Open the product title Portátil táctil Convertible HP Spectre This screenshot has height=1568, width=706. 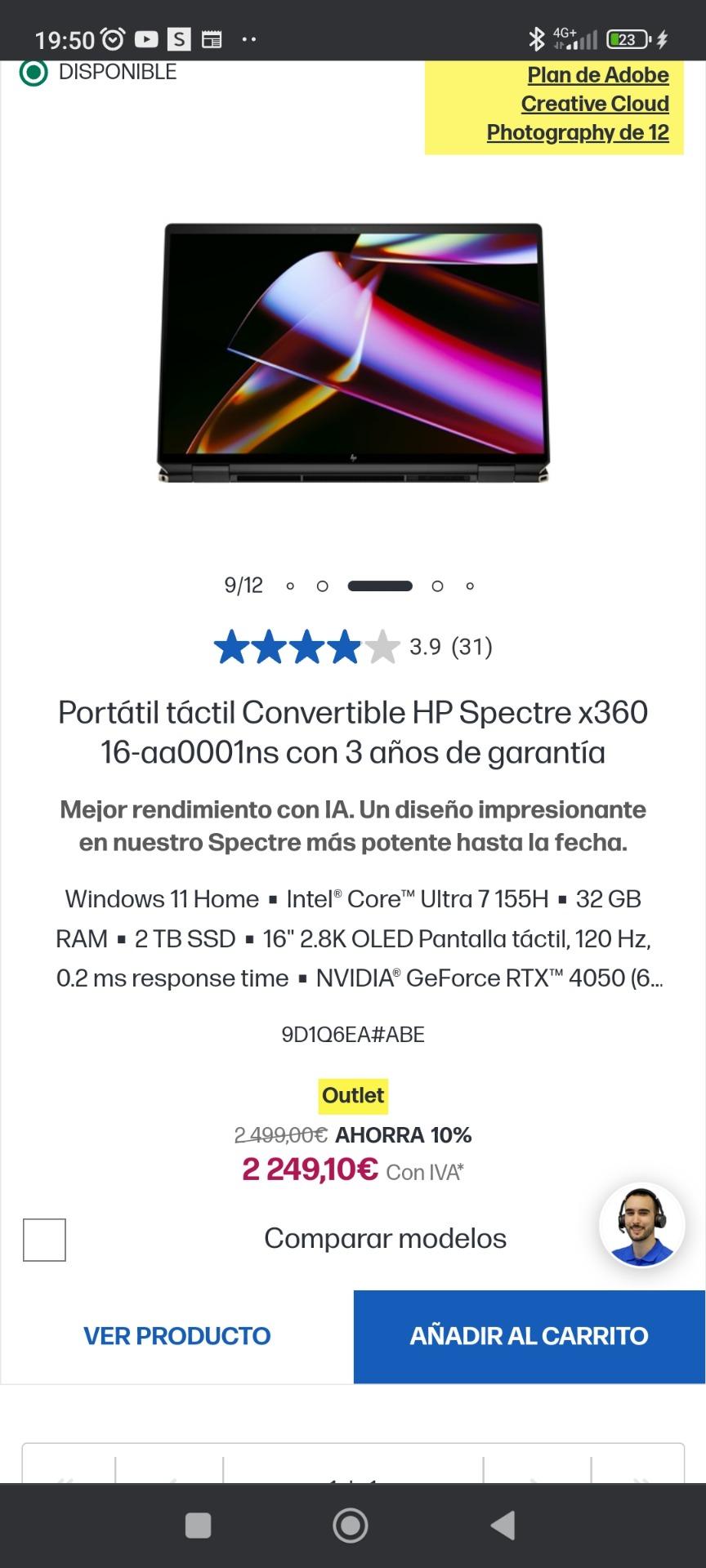click(x=353, y=732)
